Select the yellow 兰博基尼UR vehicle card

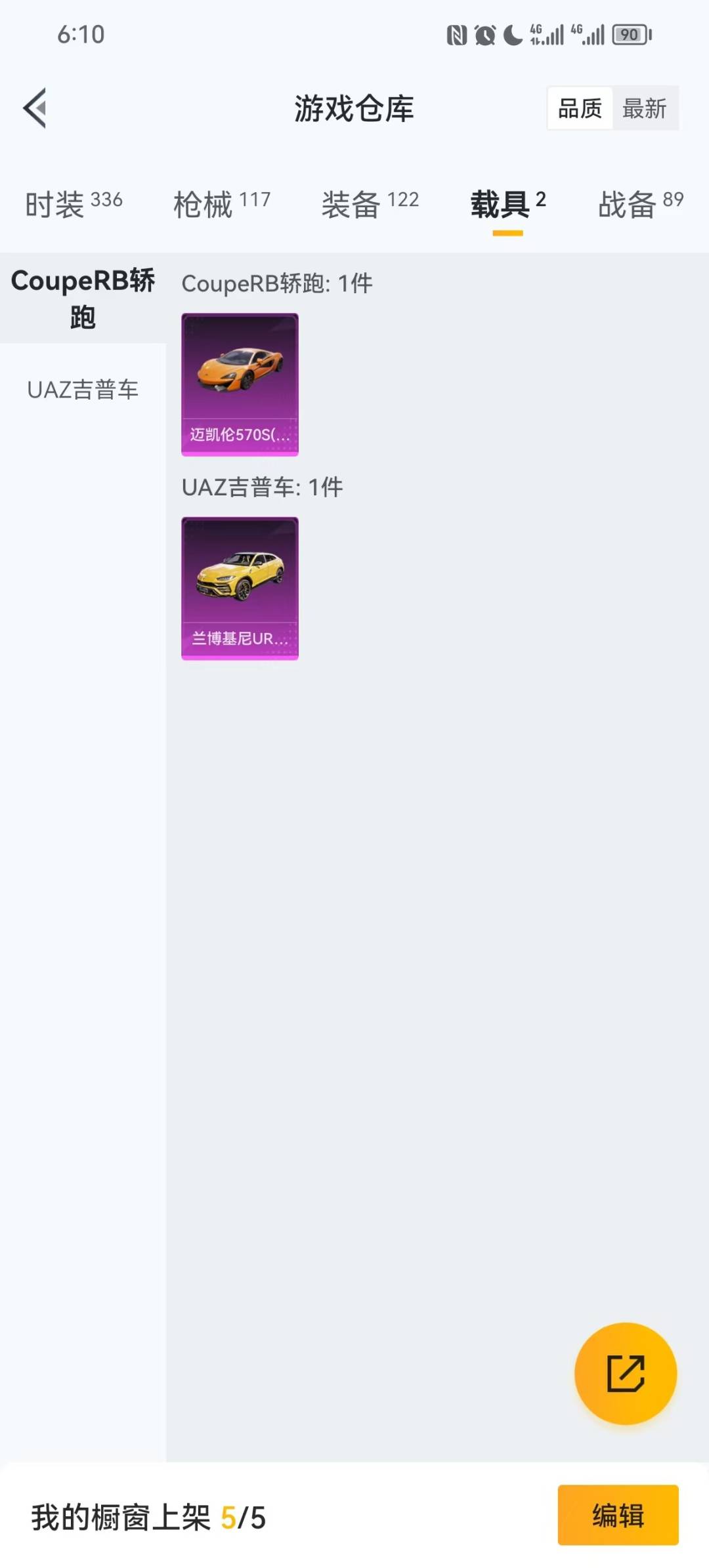point(240,587)
